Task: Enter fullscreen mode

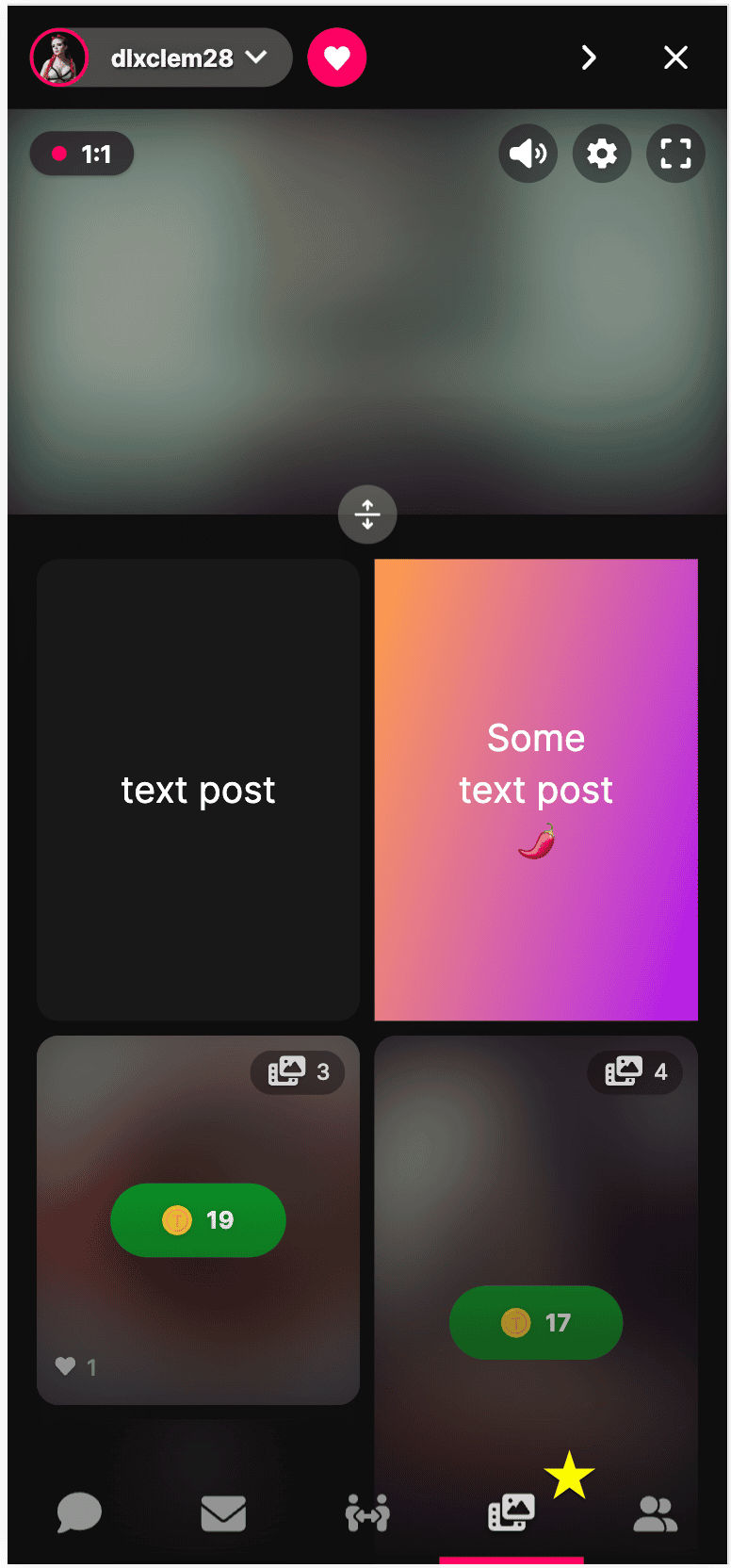Action: tap(675, 154)
